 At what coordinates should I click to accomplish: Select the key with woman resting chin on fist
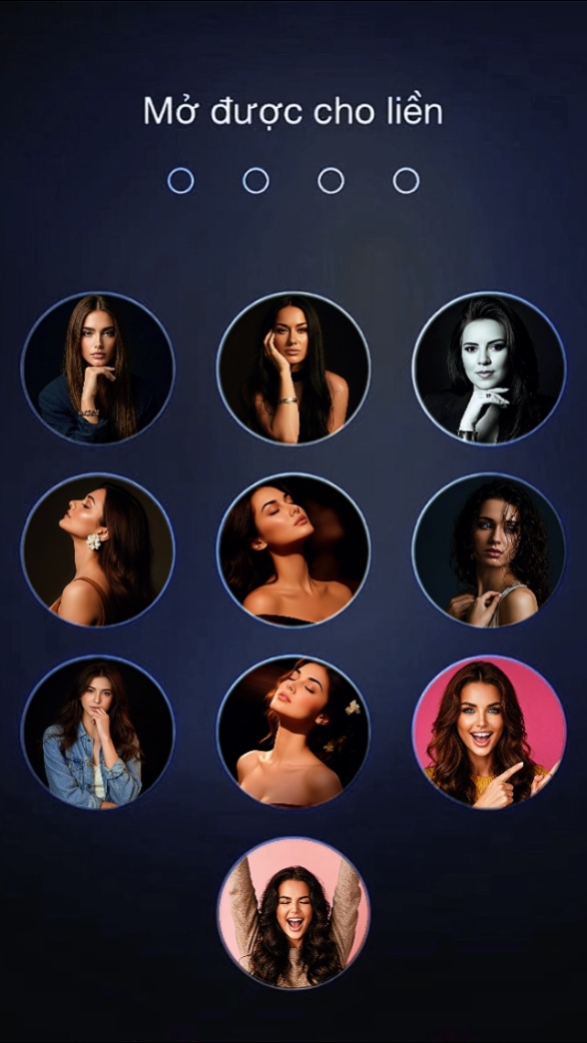click(x=98, y=369)
